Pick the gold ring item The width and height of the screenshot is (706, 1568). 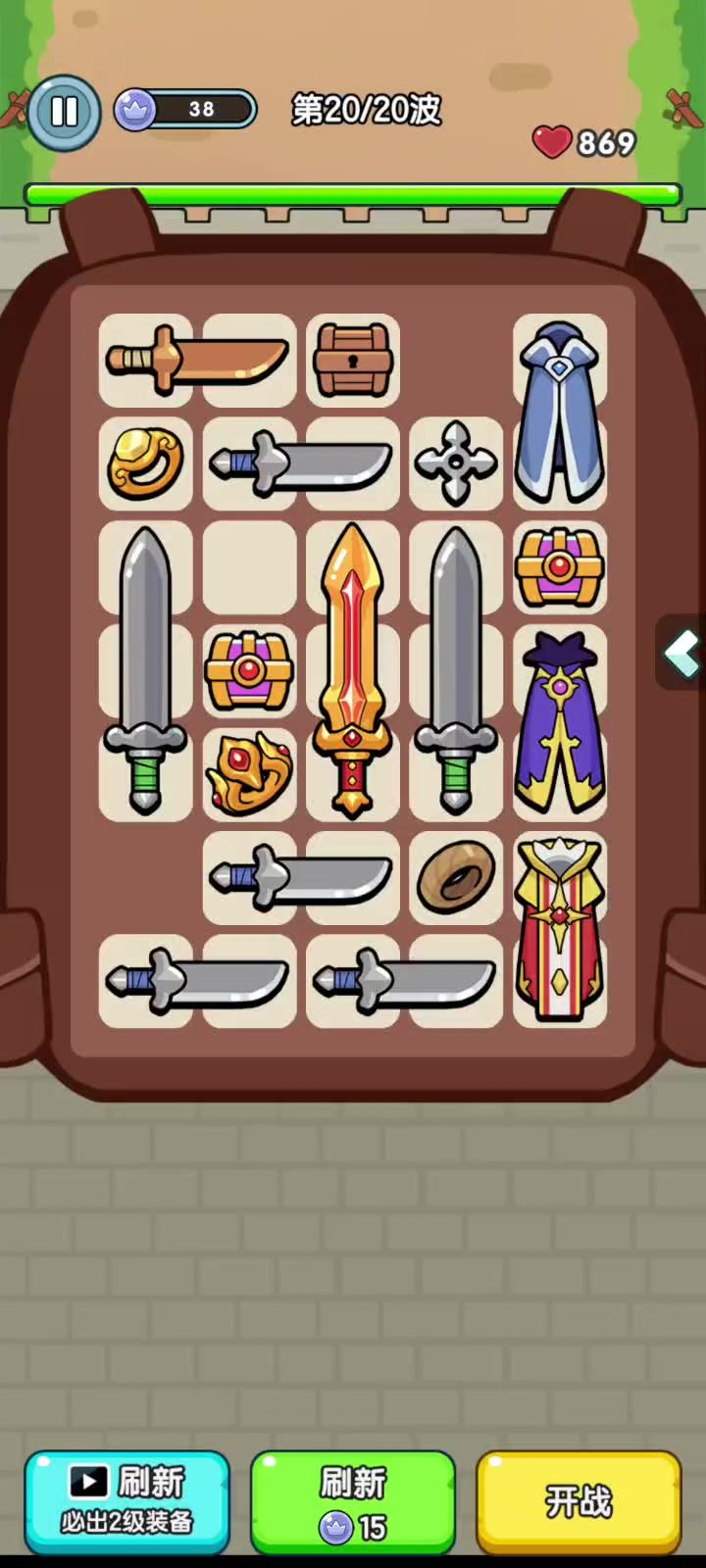[145, 463]
